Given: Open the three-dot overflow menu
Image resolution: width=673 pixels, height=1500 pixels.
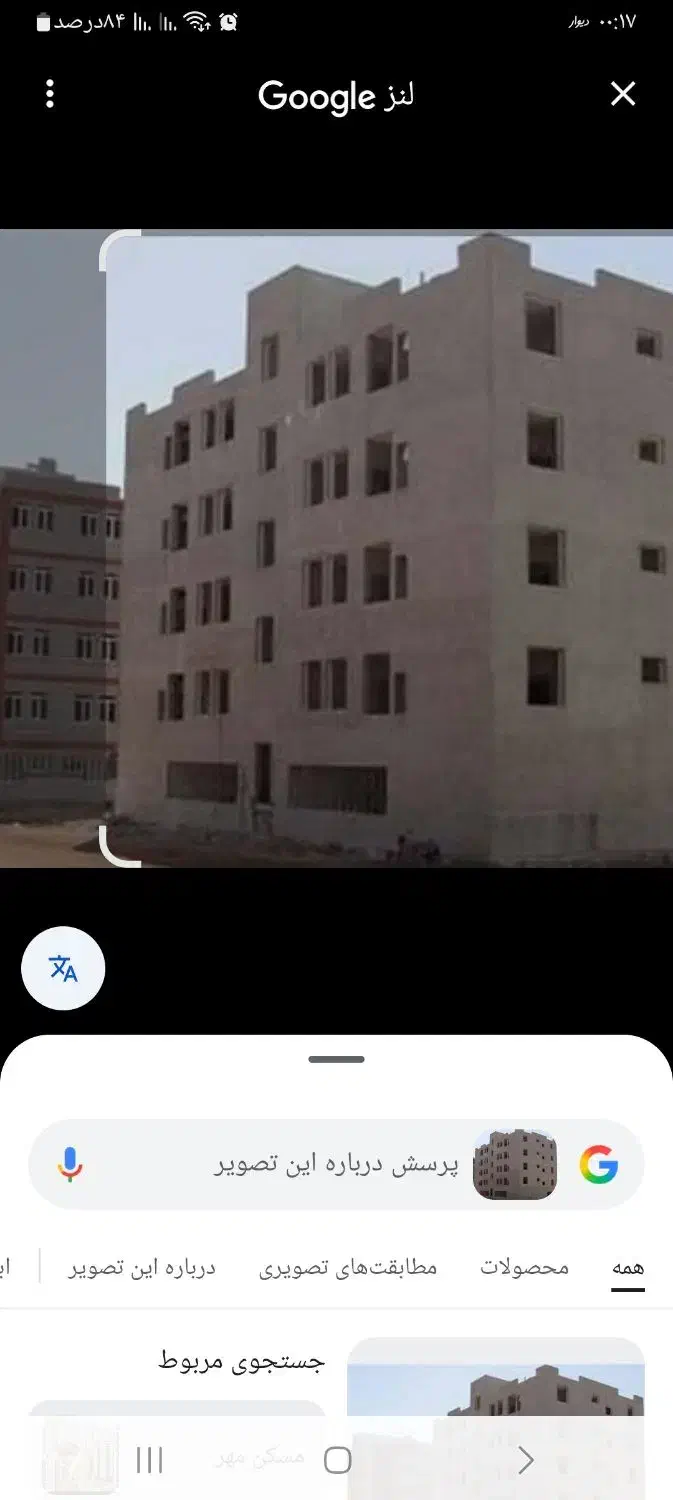Looking at the screenshot, I should tap(50, 95).
